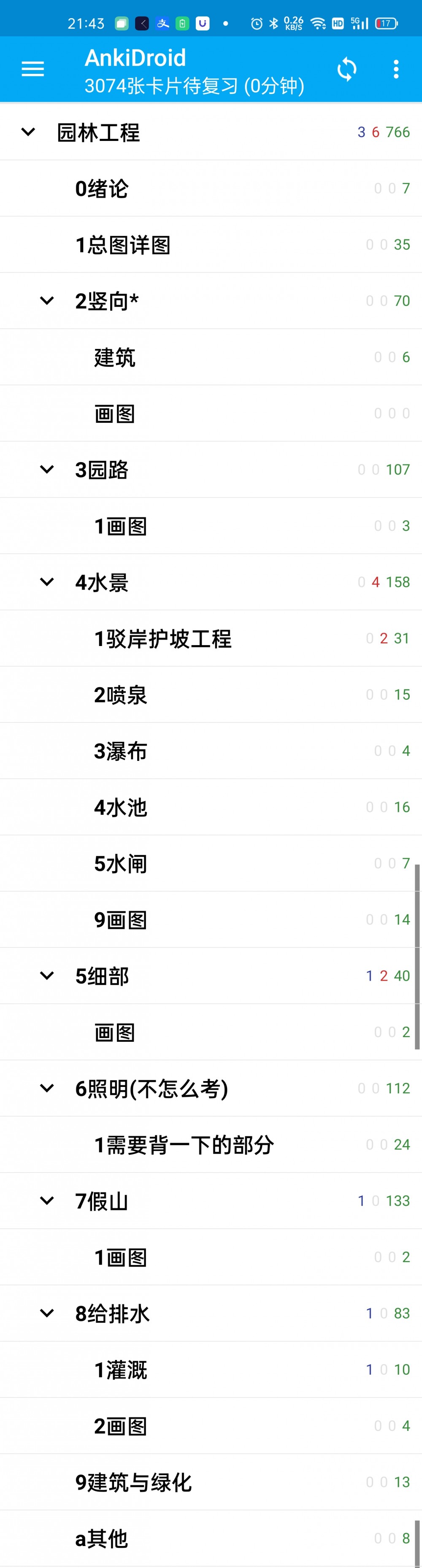This screenshot has width=422, height=1568.
Task: Open the overflow menu
Action: pyautogui.click(x=396, y=69)
